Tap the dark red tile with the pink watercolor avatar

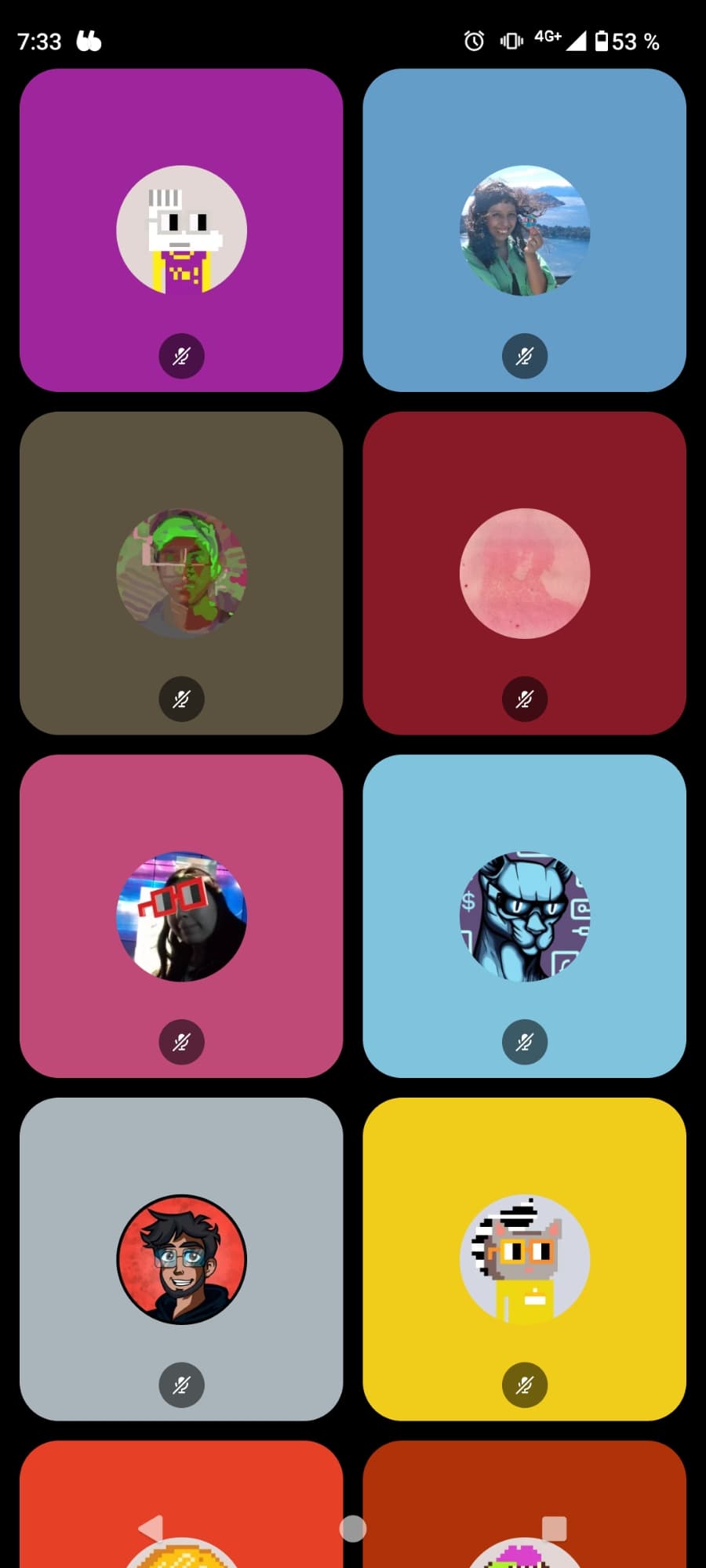(524, 573)
